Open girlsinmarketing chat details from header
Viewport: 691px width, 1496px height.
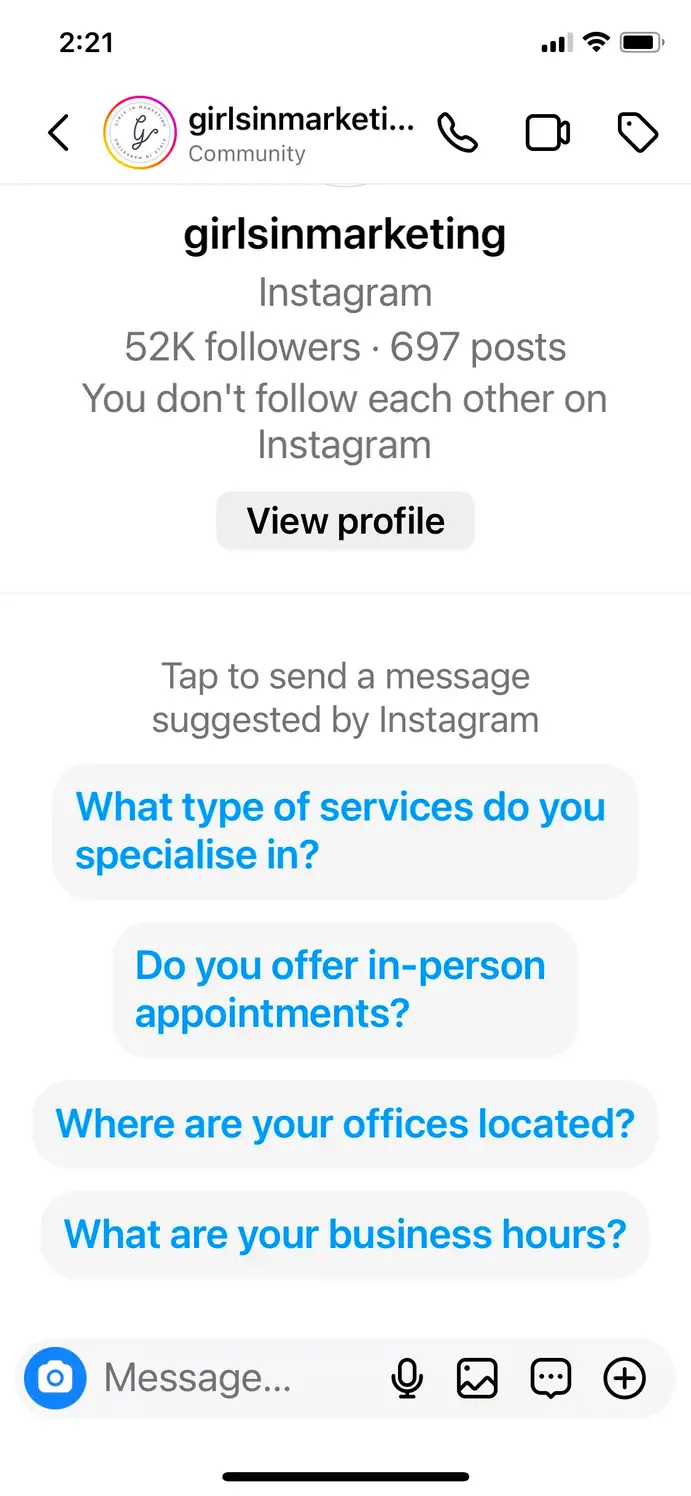[300, 134]
